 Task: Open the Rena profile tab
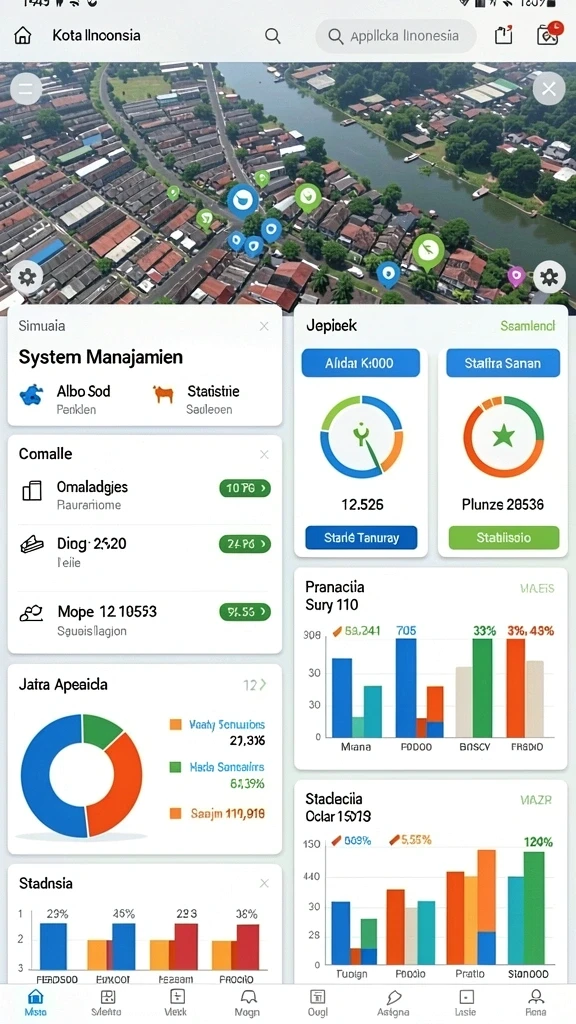536,1002
